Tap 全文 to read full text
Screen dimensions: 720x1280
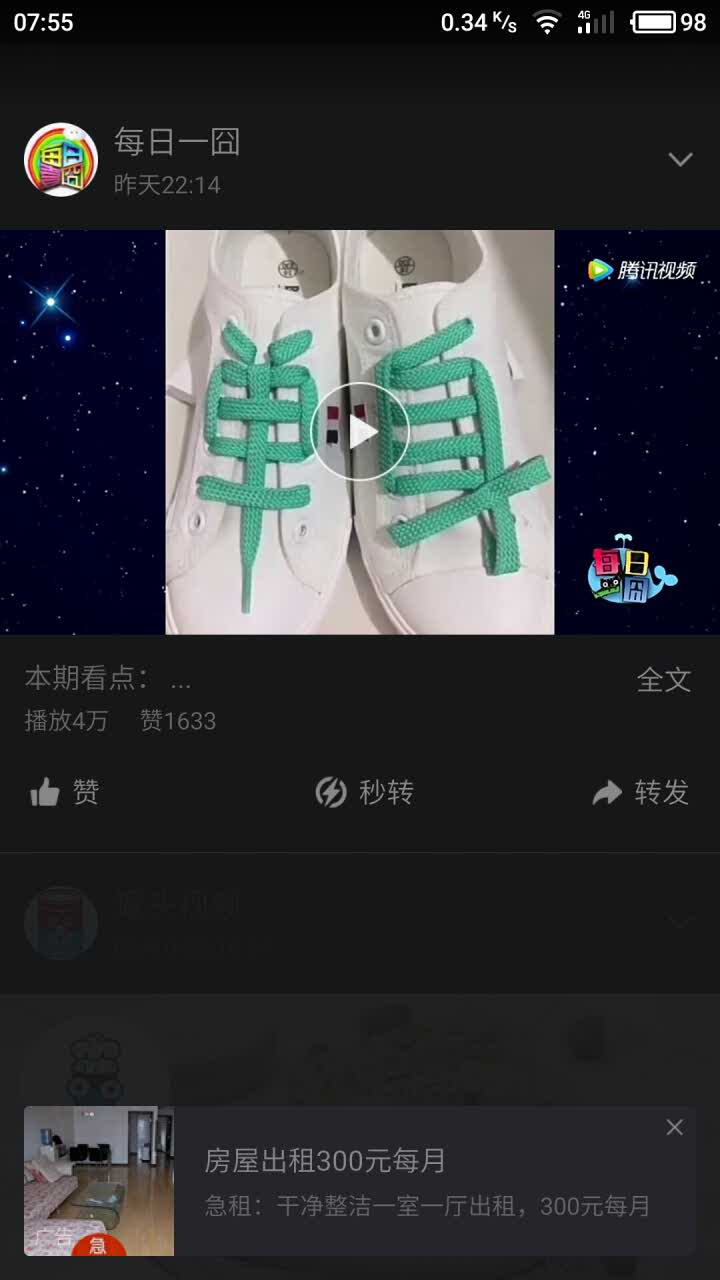(x=664, y=680)
